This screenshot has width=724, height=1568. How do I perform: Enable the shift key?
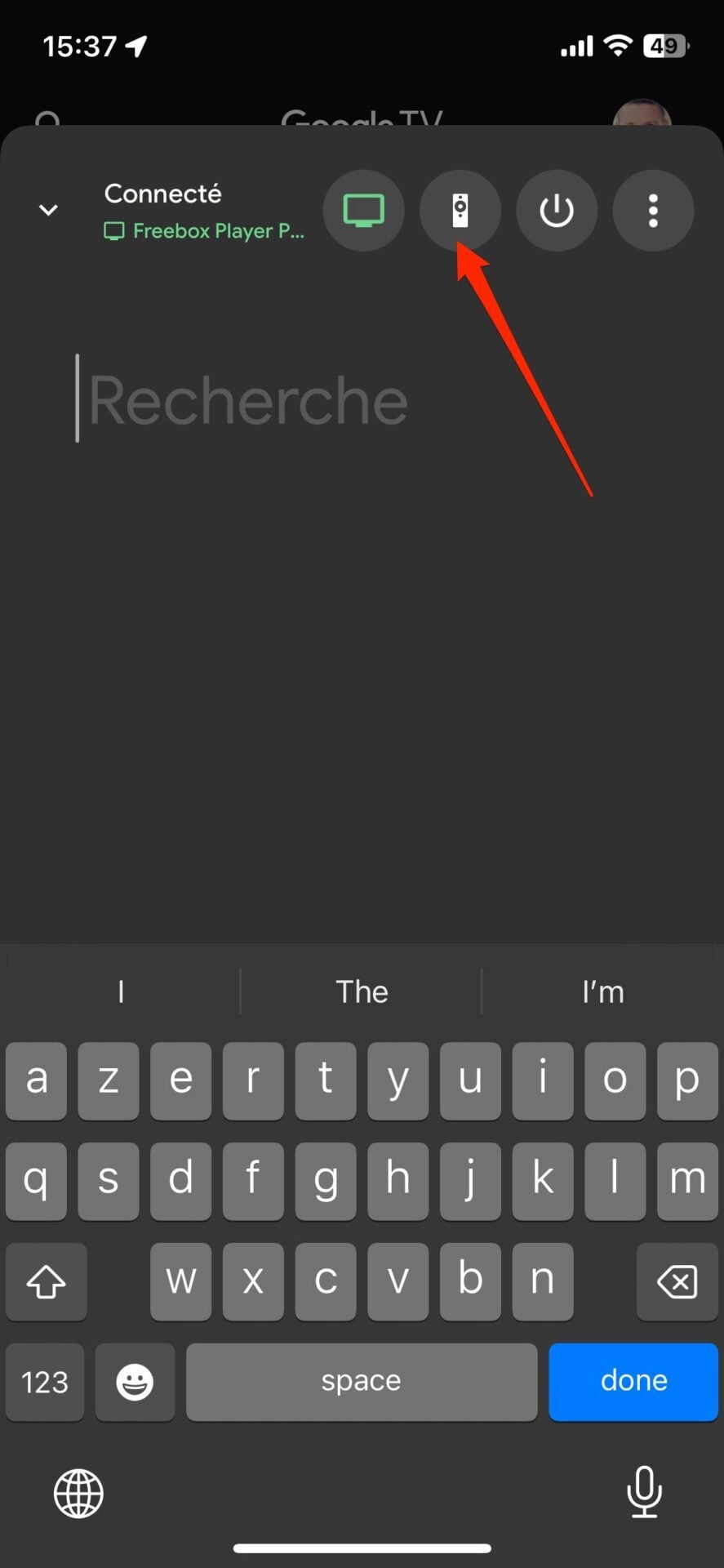click(47, 1281)
